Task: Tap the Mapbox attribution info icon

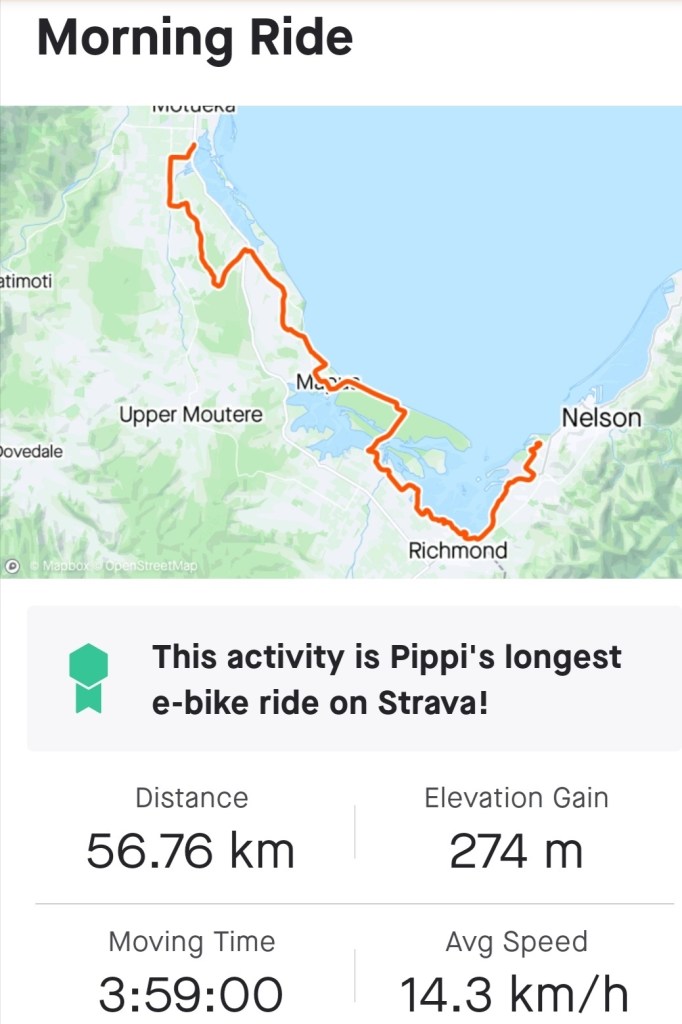Action: [12, 566]
